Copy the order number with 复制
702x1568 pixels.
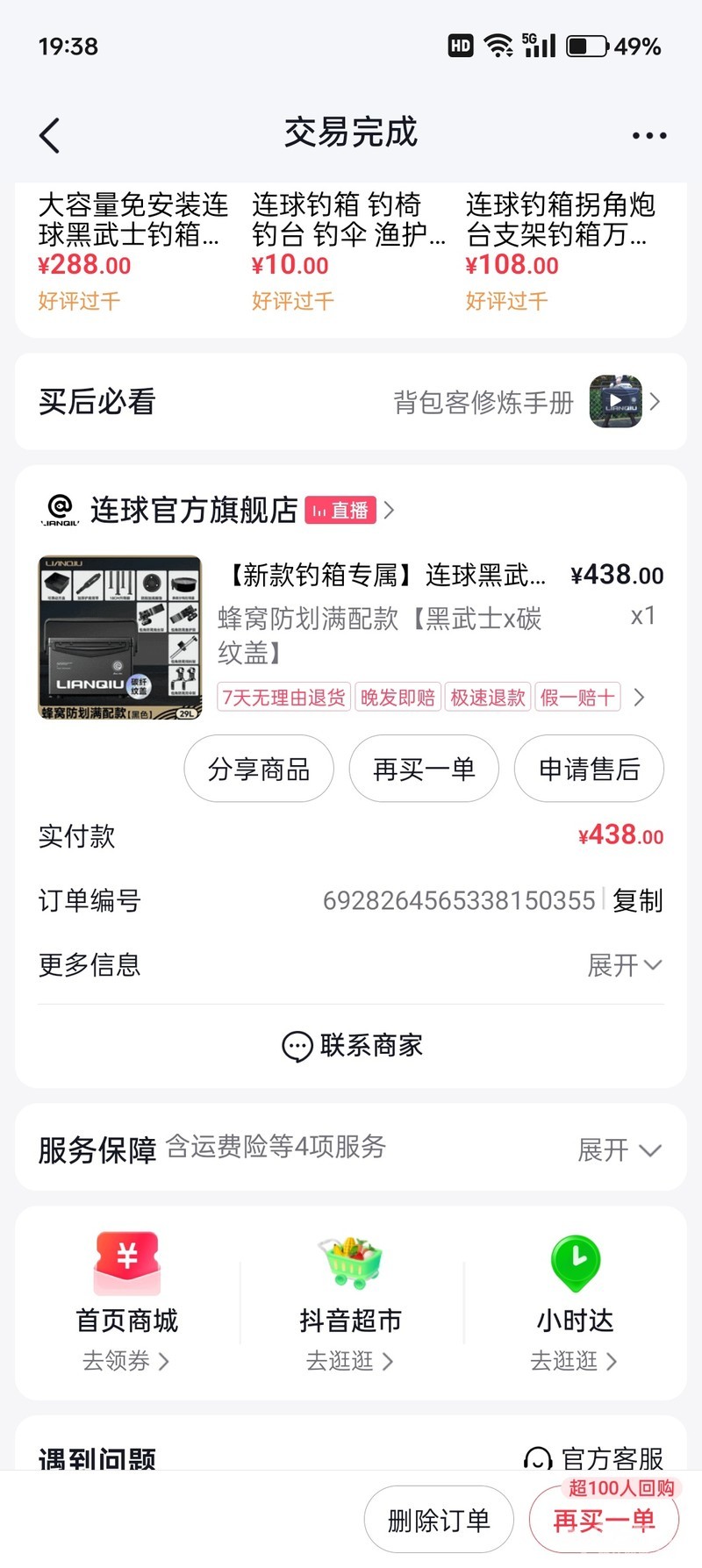(638, 900)
